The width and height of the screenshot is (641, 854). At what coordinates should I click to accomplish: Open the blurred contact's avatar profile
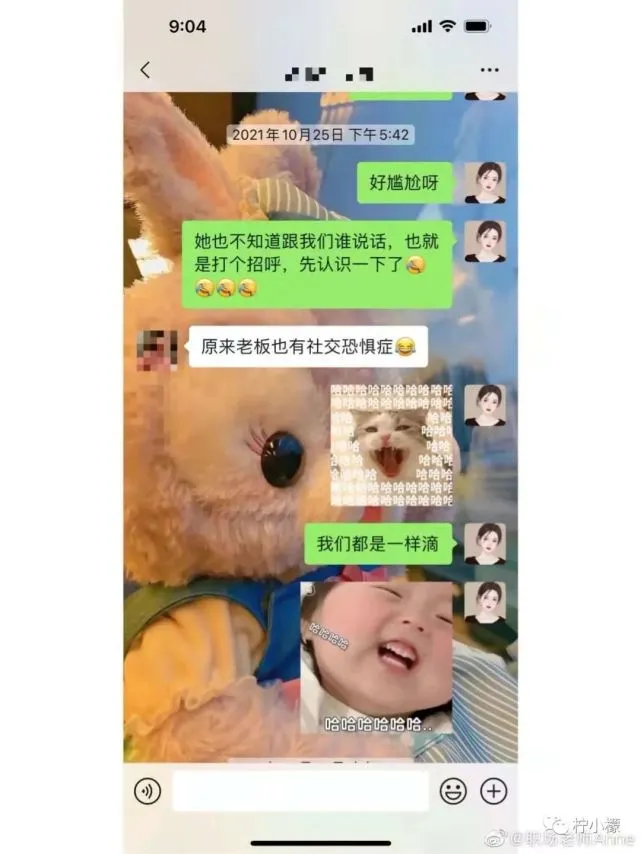[x=157, y=346]
